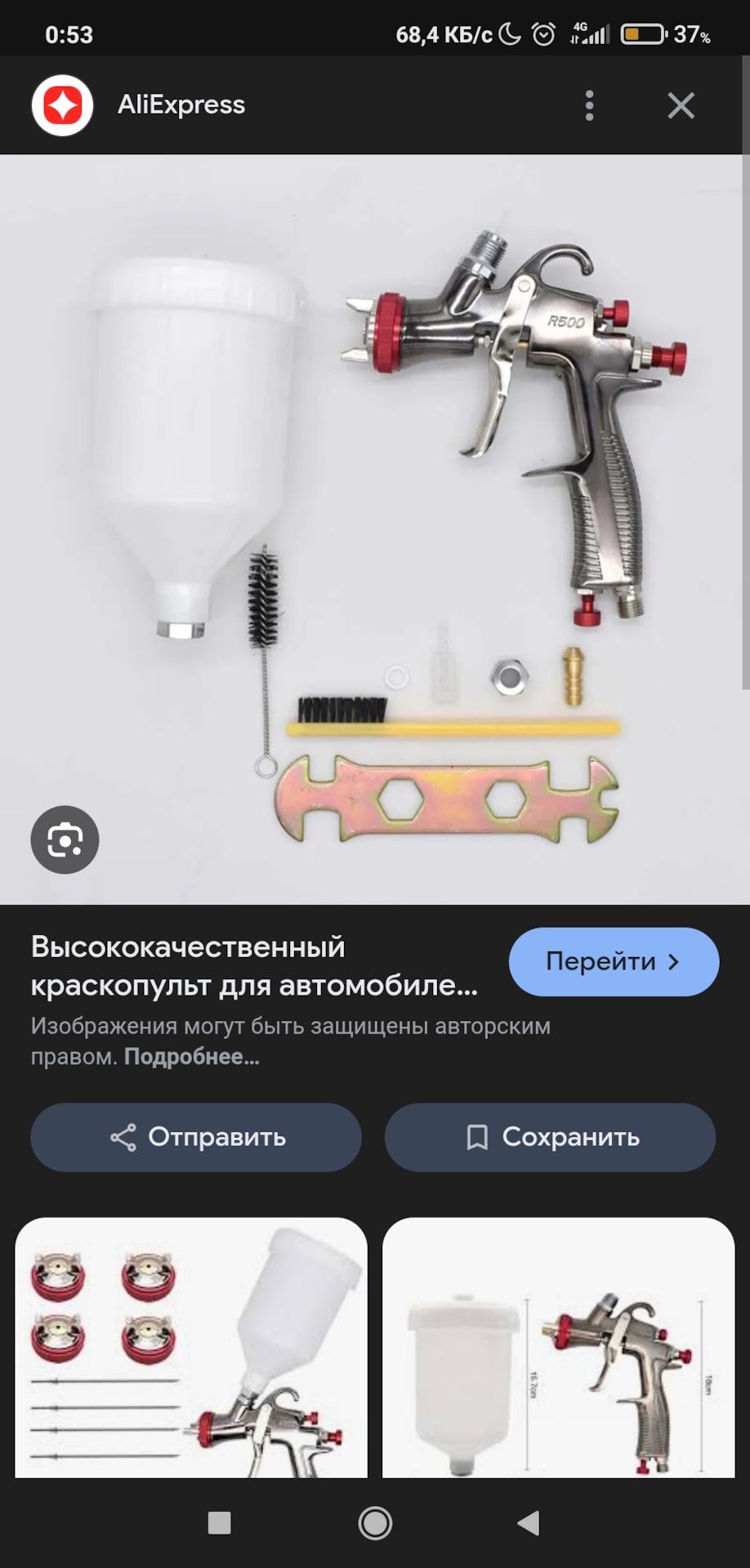
Task: Tap the Перейти button
Action: click(x=614, y=961)
